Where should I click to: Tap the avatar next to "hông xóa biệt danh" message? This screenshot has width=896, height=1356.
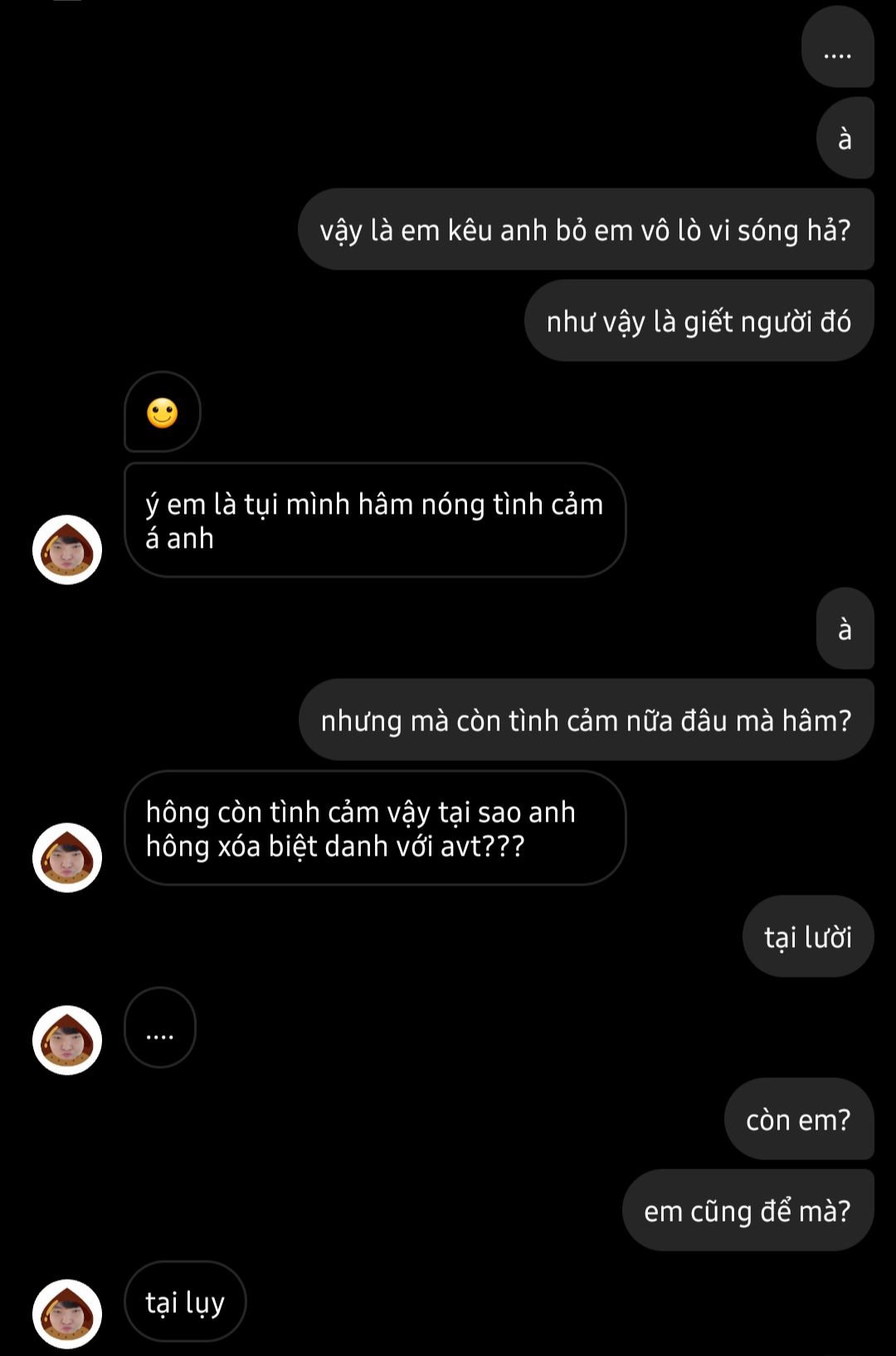tap(67, 857)
